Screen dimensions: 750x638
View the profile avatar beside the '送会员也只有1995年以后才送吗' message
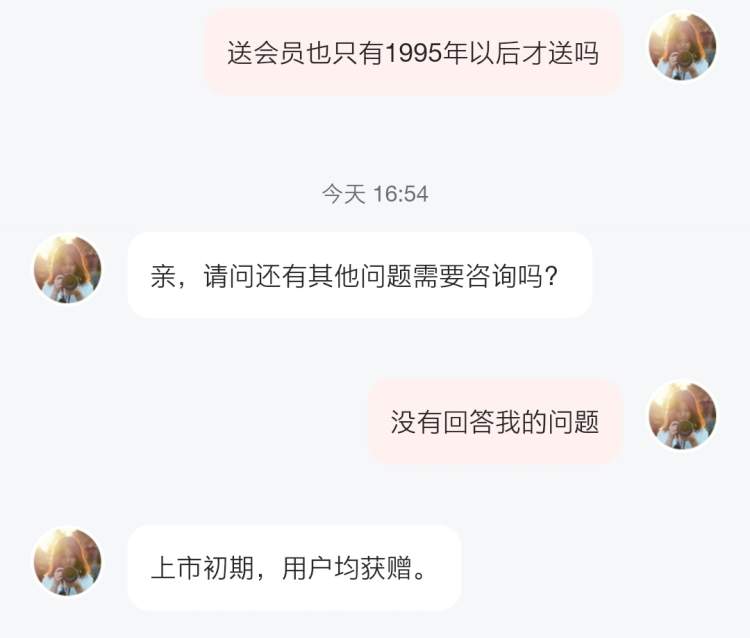[682, 47]
